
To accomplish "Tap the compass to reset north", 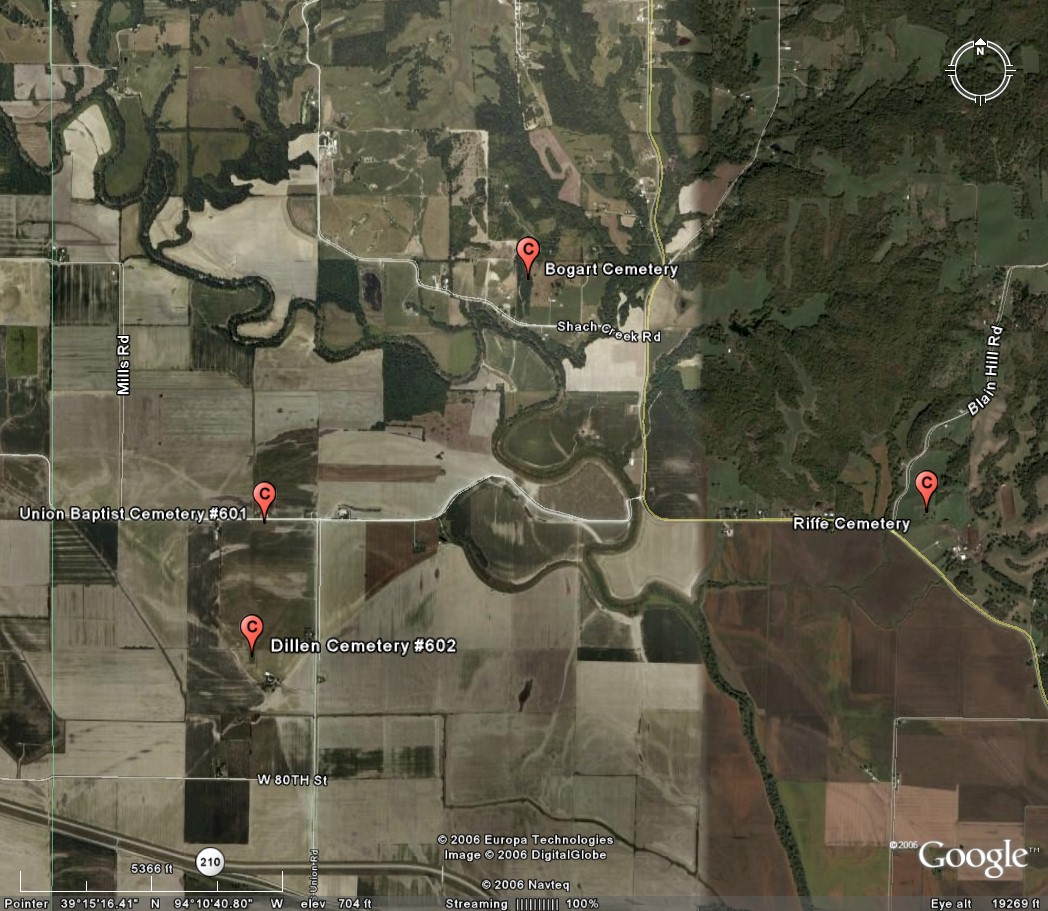I will 980,70.
